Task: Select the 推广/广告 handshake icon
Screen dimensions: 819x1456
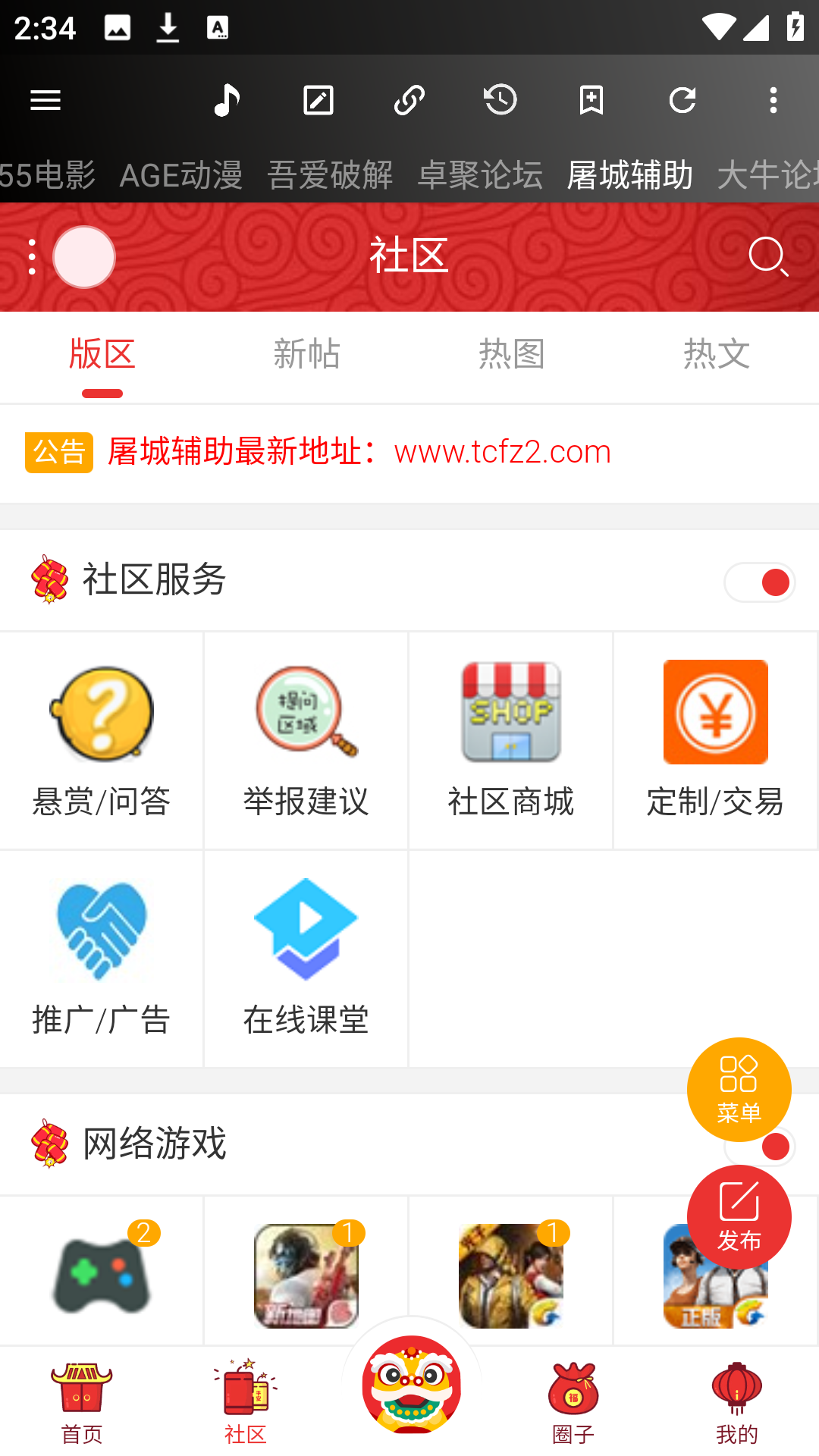Action: tap(102, 928)
